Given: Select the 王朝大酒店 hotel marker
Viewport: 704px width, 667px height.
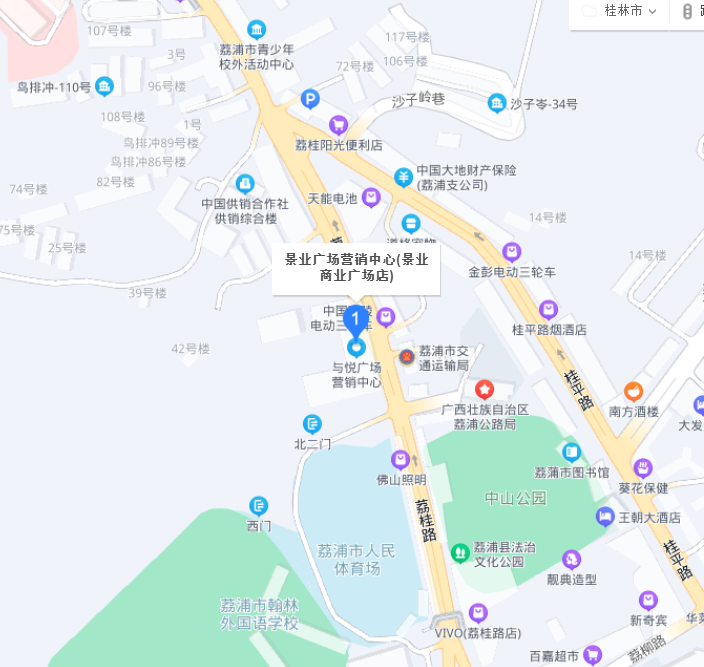Looking at the screenshot, I should 605,516.
